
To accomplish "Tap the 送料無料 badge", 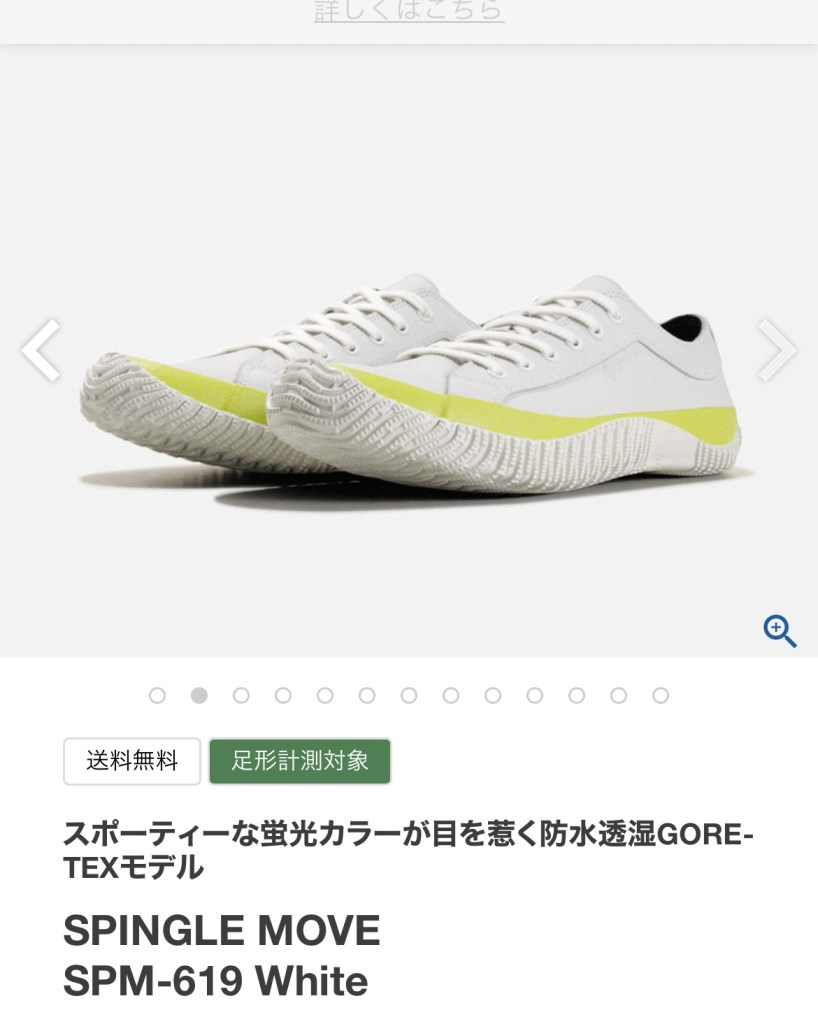I will coord(132,761).
